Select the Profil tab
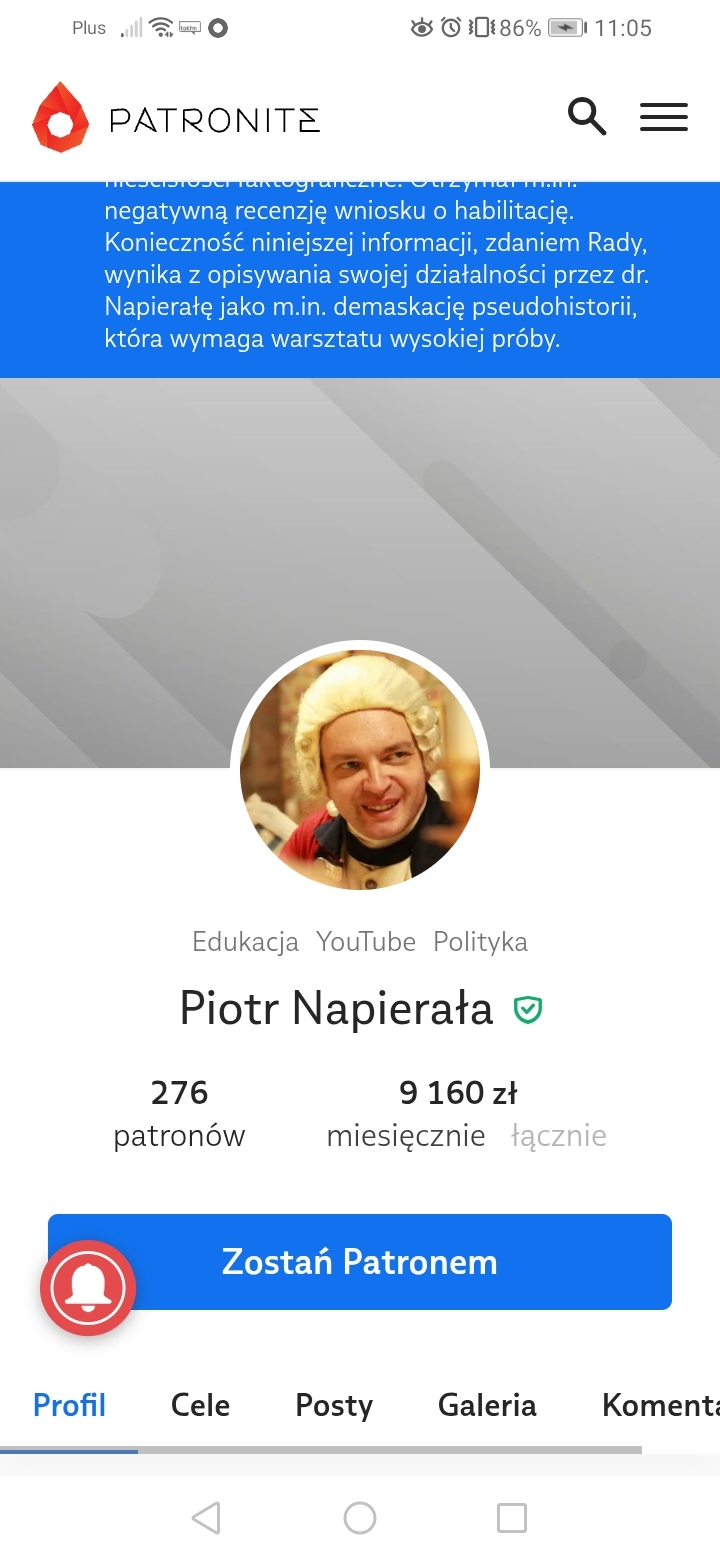This screenshot has height=1560, width=720. 69,1405
